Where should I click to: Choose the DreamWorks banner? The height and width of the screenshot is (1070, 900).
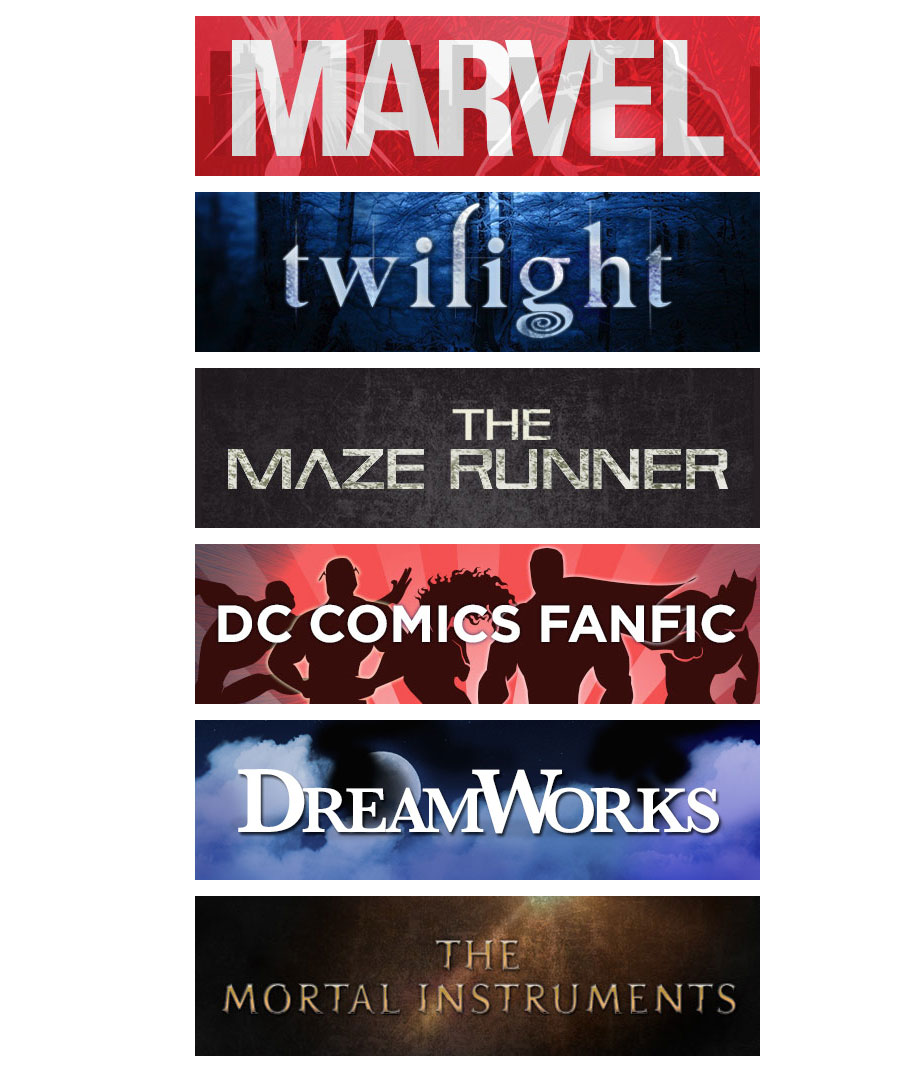pyautogui.click(x=477, y=800)
